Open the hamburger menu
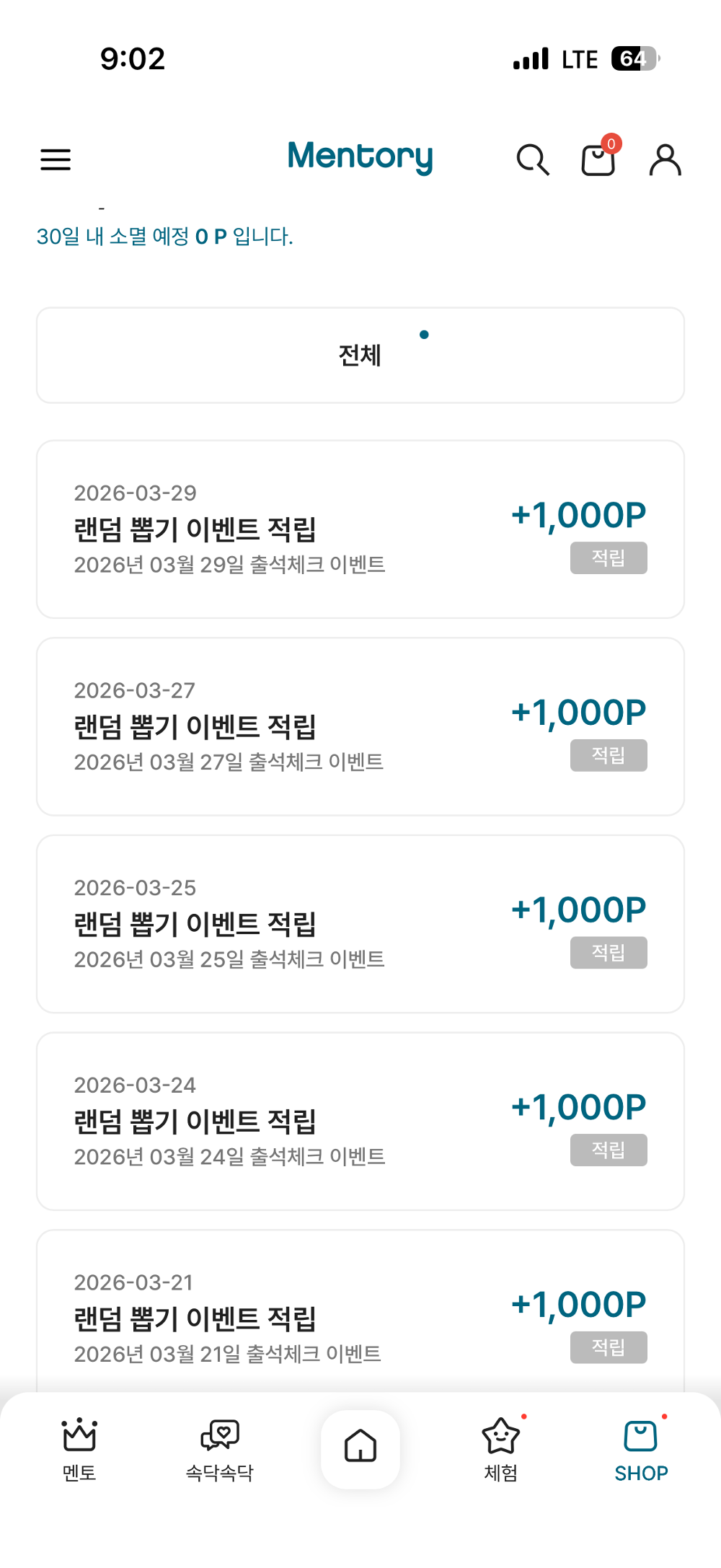The image size is (721, 1568). 56,159
